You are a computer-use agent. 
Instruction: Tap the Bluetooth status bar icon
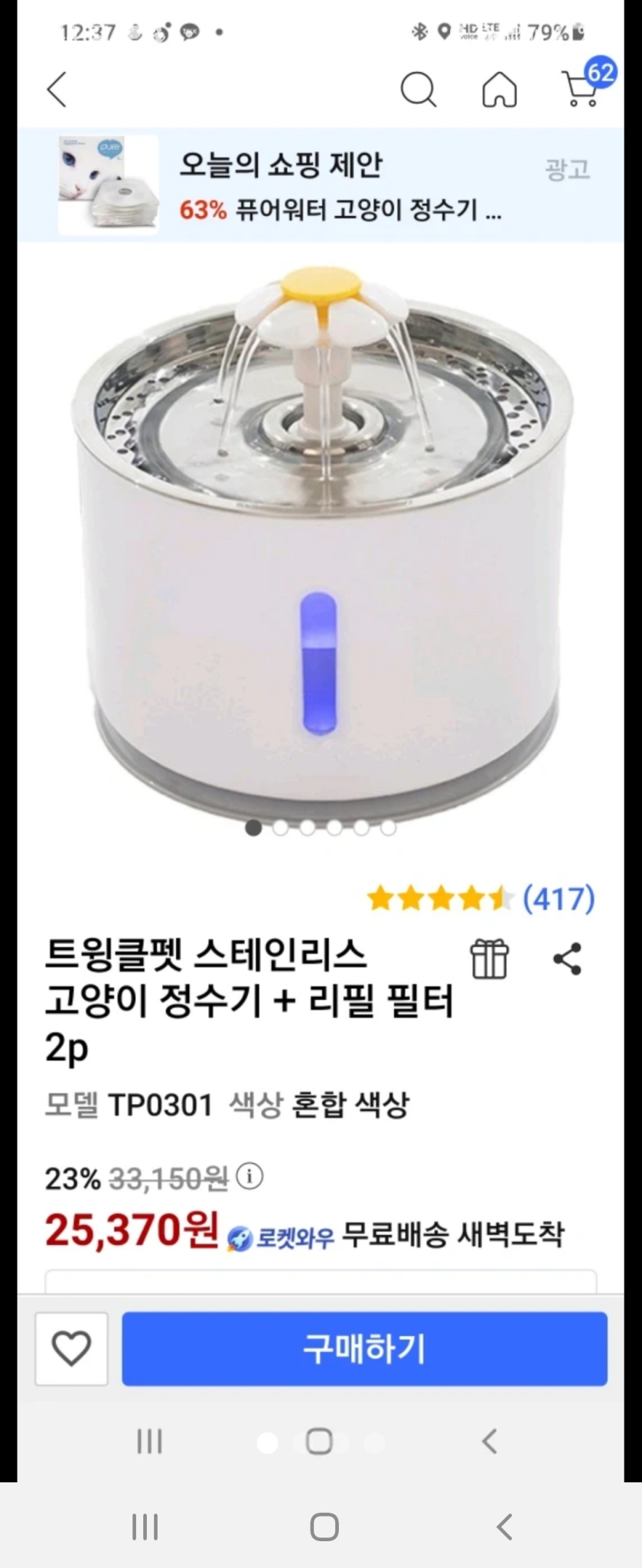click(420, 31)
